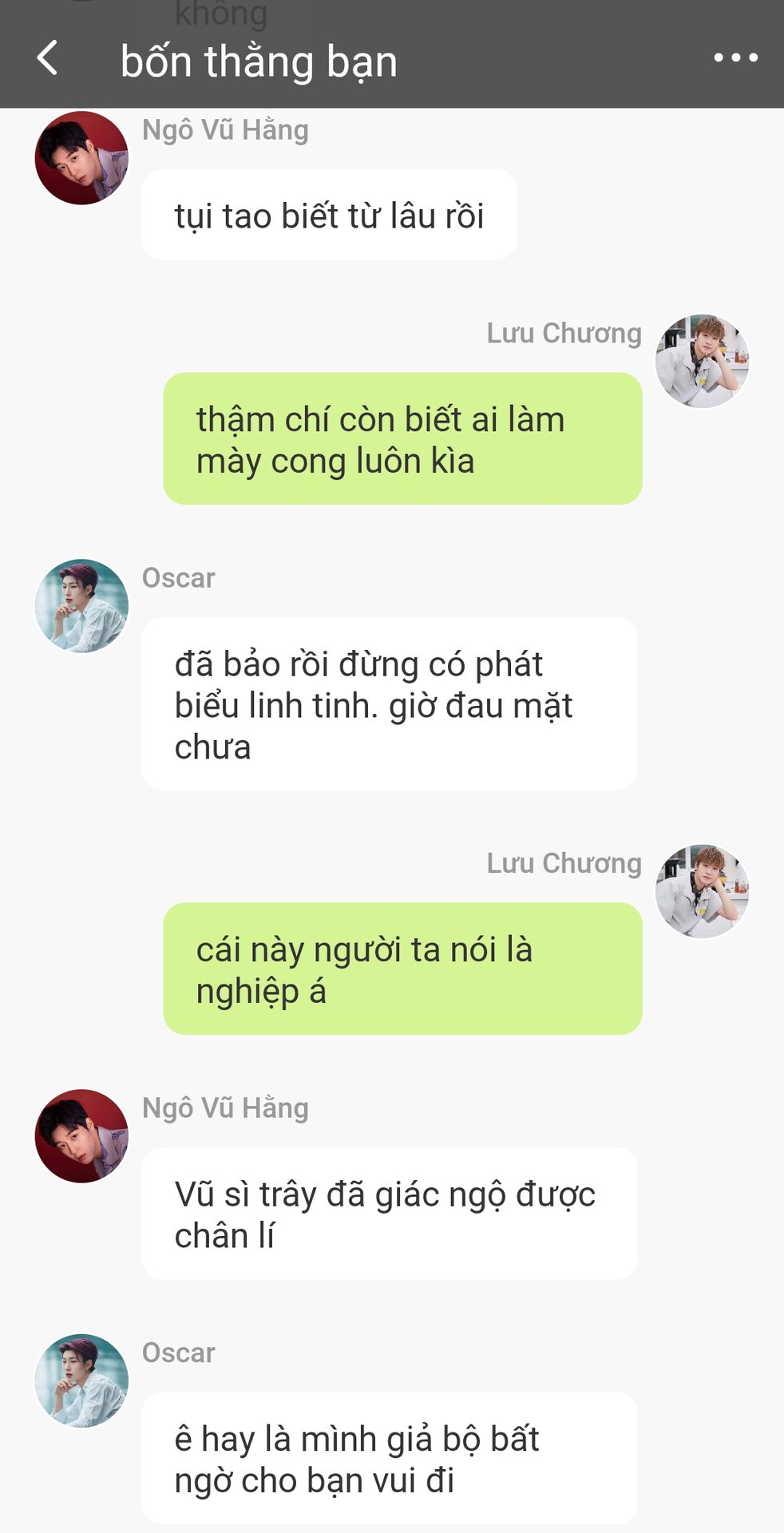
Task: Open Ngô Vũ Hằng's avatar beside "tụi tao biết"
Action: coord(81,158)
